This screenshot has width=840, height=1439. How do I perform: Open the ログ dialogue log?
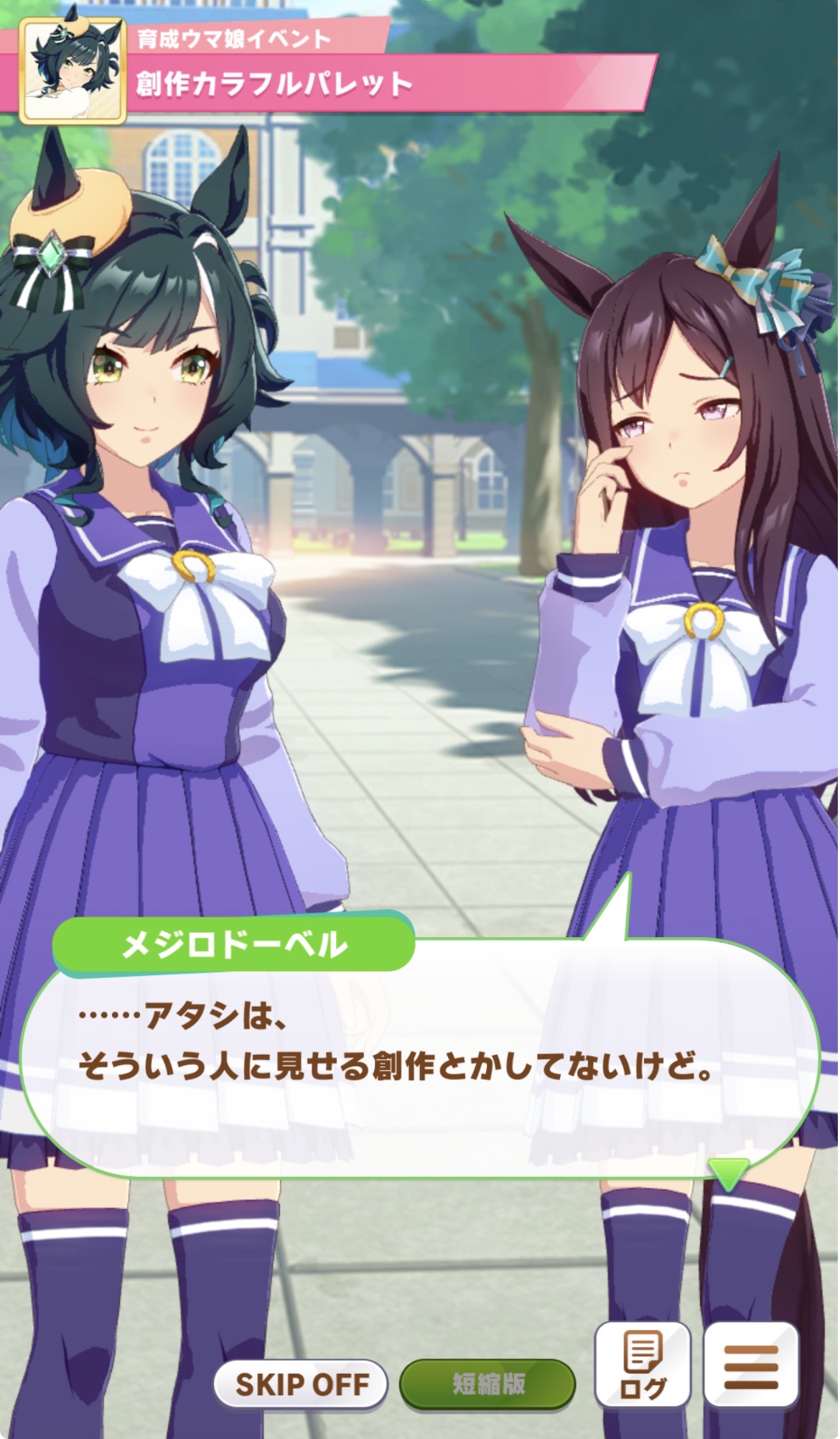tap(643, 1365)
